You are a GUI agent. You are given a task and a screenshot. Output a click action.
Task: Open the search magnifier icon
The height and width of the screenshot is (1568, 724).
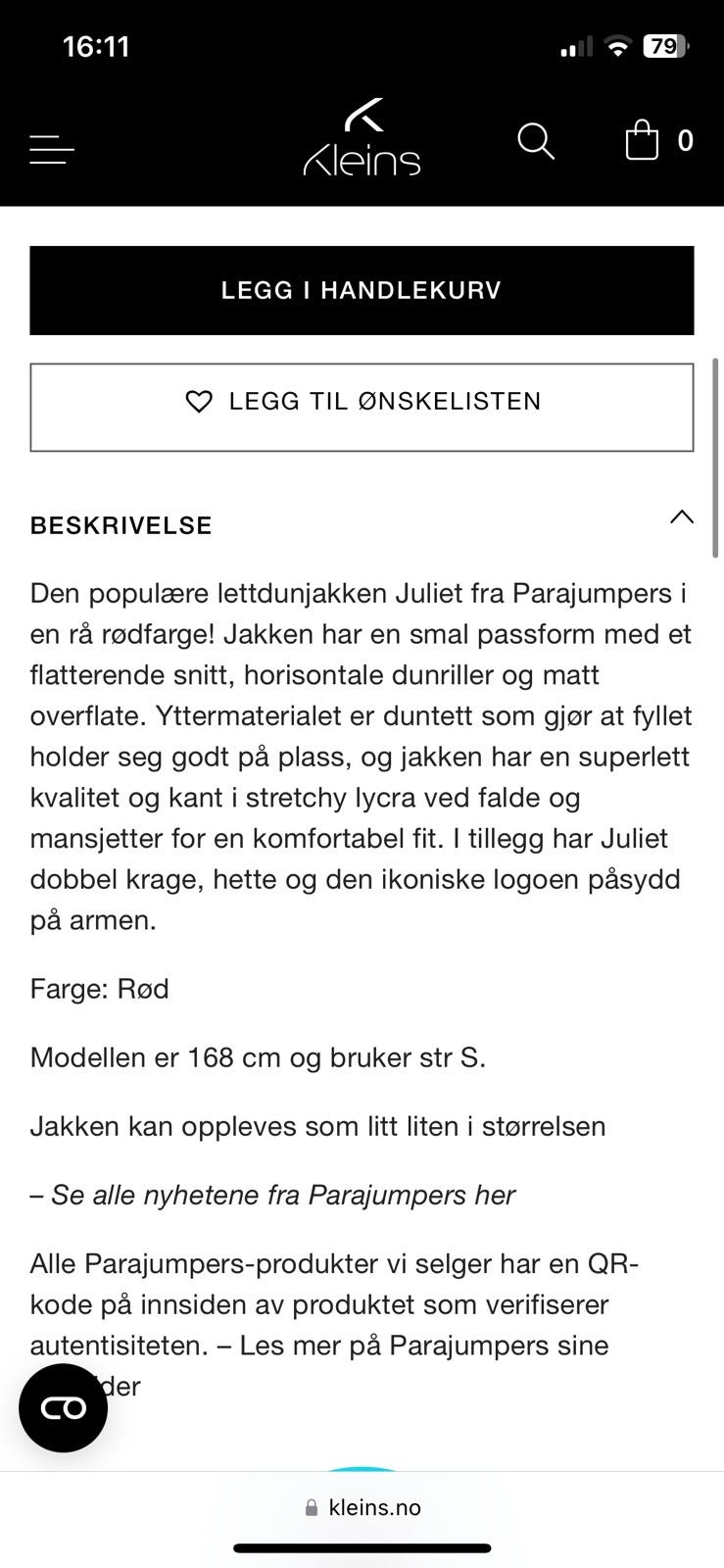(x=536, y=142)
